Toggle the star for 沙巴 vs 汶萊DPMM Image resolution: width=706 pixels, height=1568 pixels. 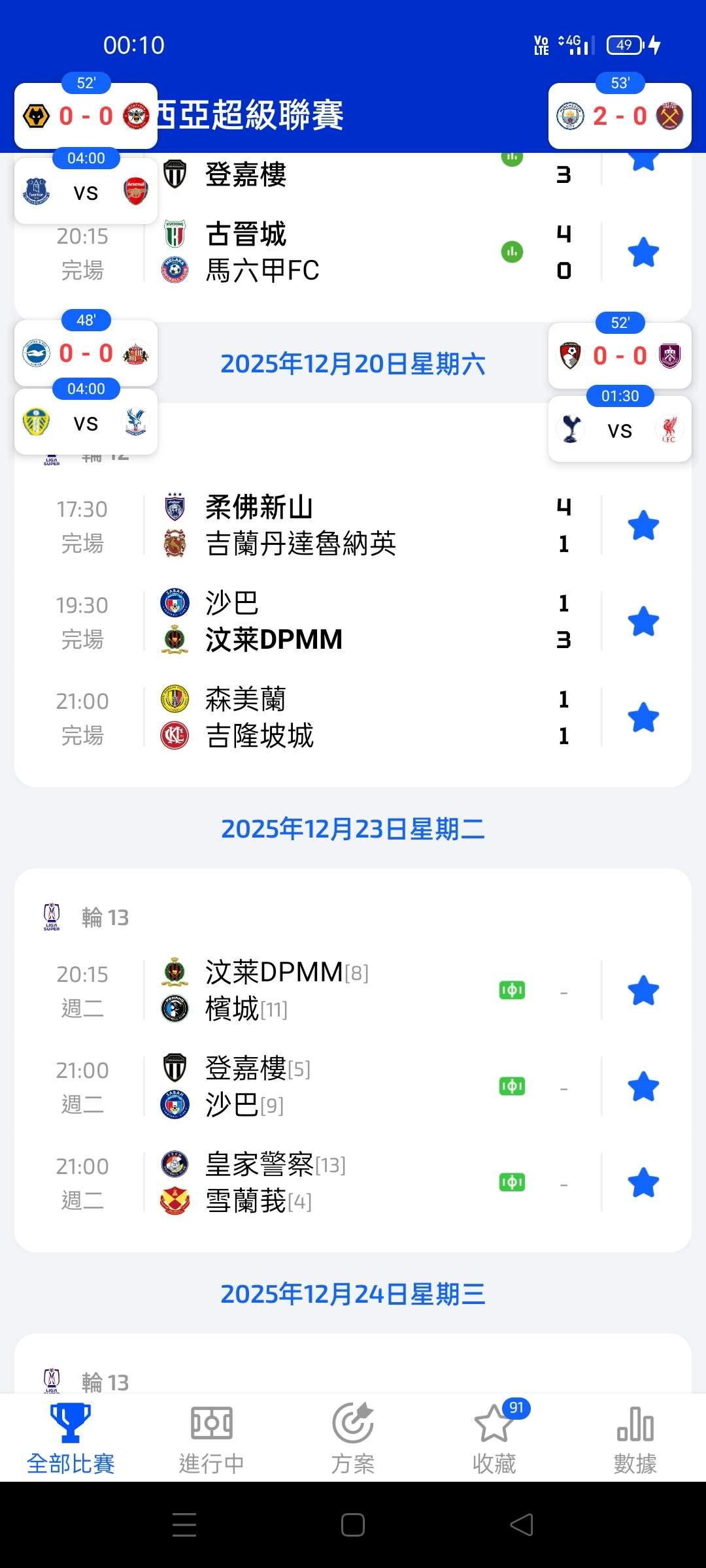(643, 621)
